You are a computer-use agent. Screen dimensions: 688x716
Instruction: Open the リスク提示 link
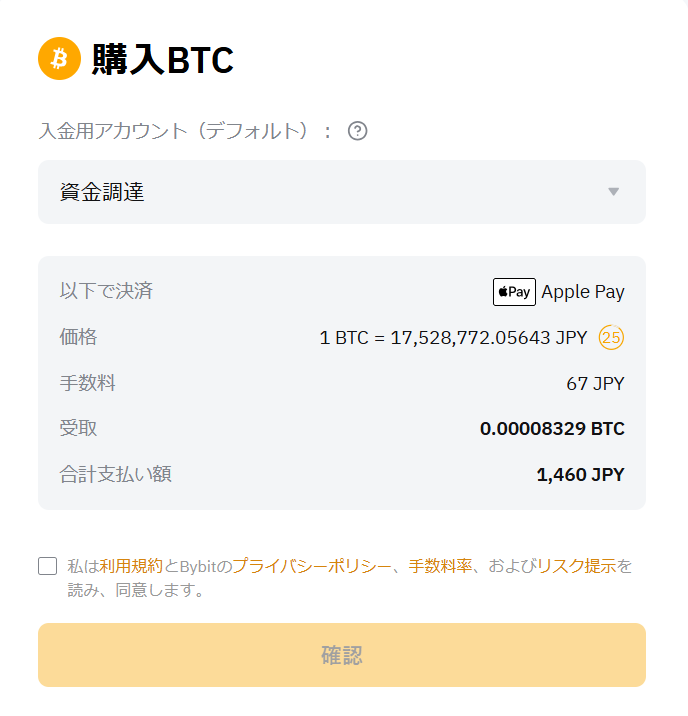(577, 566)
